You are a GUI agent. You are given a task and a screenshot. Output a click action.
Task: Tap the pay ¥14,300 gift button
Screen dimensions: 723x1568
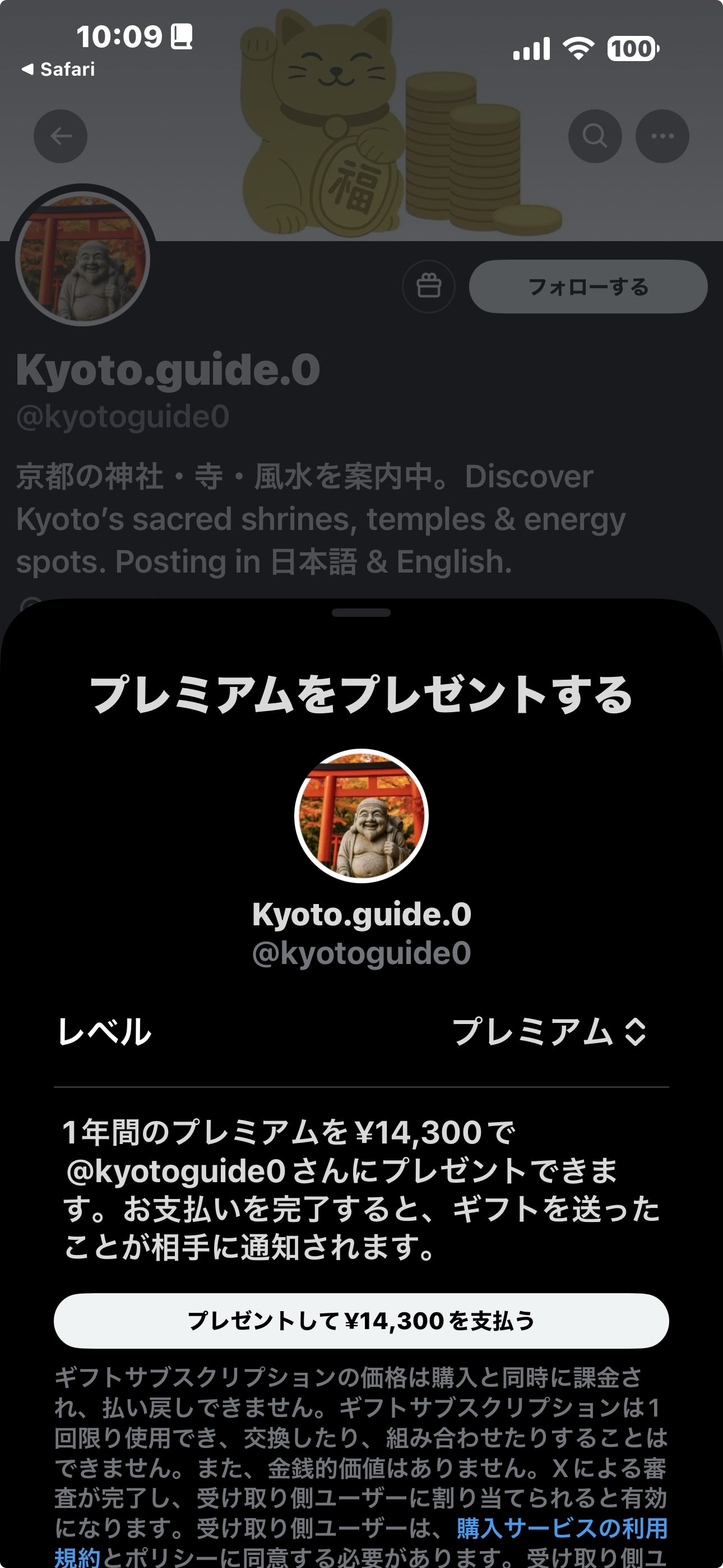click(361, 1320)
